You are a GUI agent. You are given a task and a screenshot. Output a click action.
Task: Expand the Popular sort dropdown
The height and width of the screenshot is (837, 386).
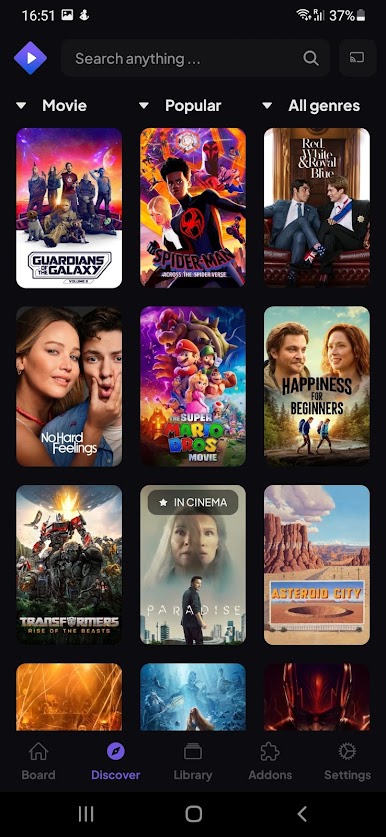click(x=179, y=106)
